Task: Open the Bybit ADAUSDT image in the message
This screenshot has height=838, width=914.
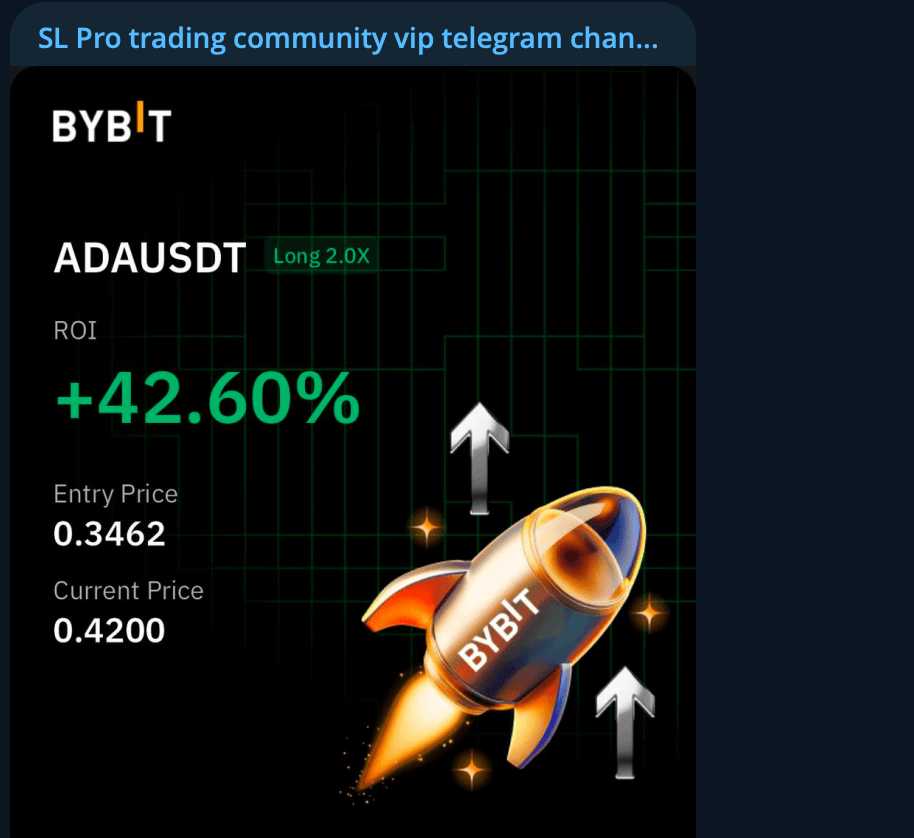Action: coord(352,450)
